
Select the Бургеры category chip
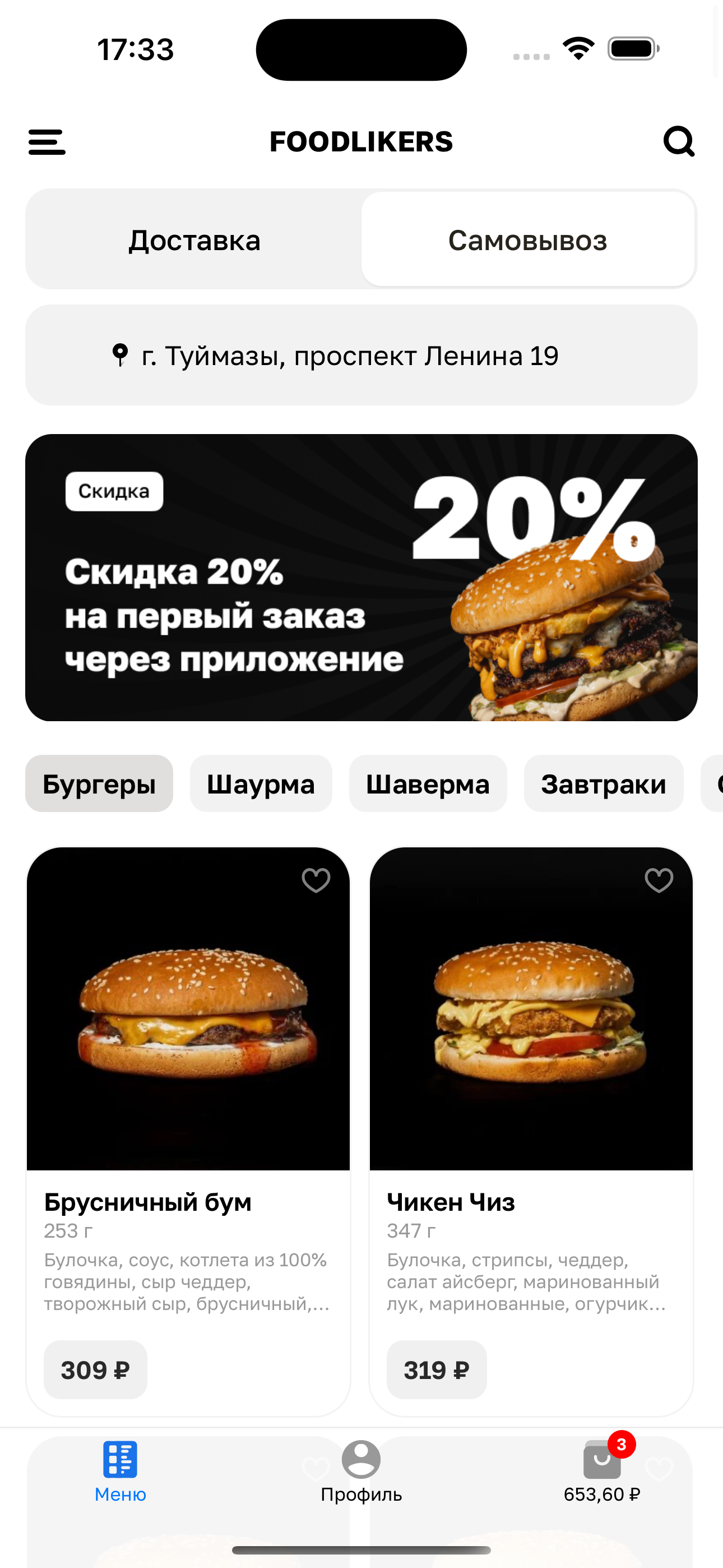pyautogui.click(x=99, y=784)
